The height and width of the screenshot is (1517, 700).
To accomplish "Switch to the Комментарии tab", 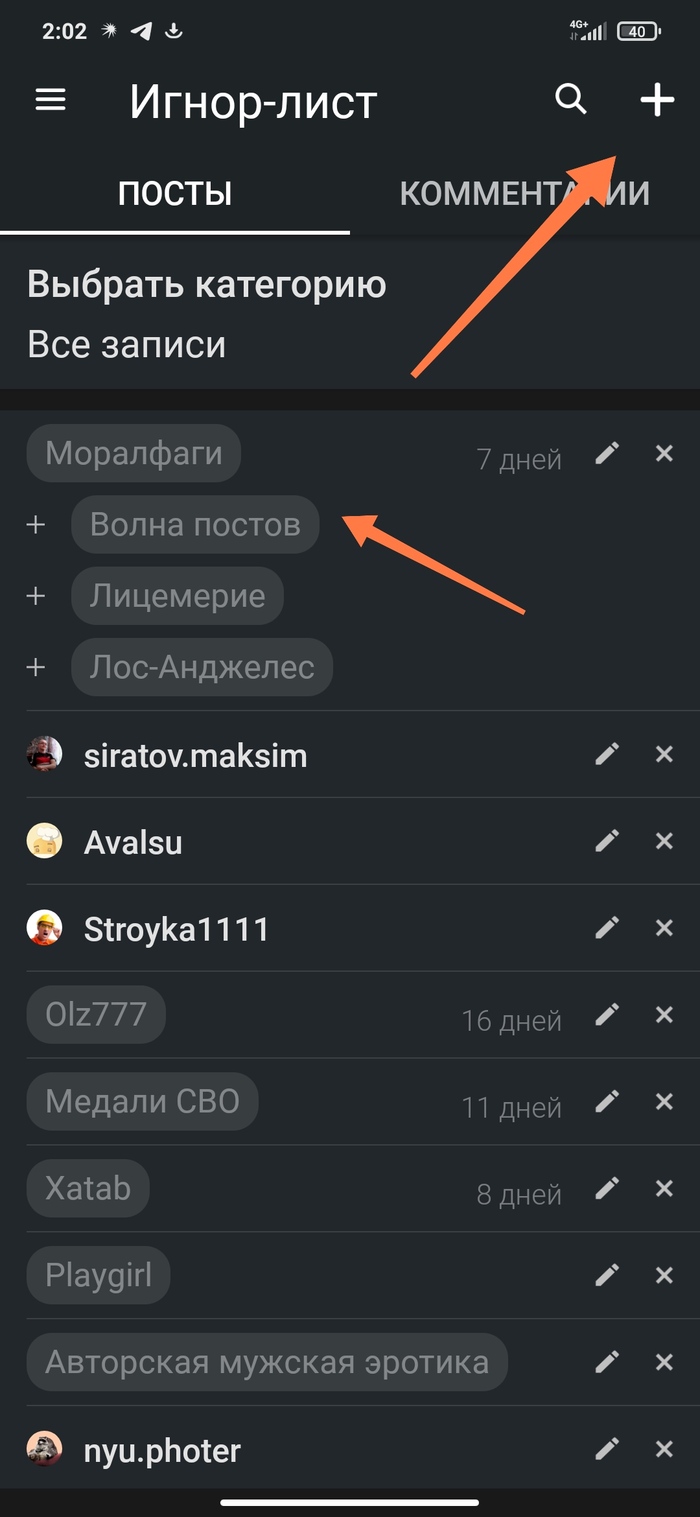I will [524, 193].
